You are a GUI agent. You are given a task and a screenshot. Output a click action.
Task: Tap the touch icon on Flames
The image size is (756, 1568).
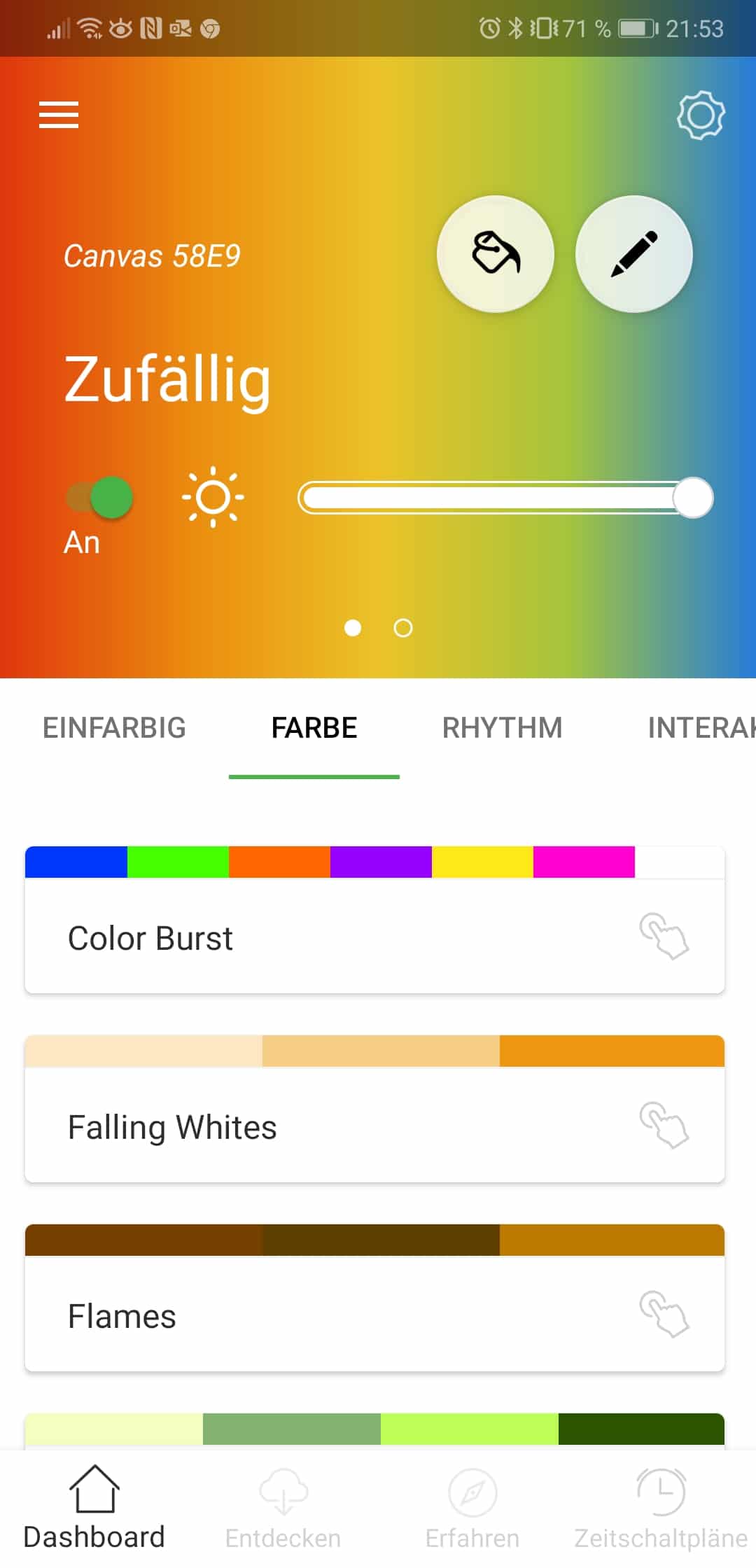coord(664,1314)
